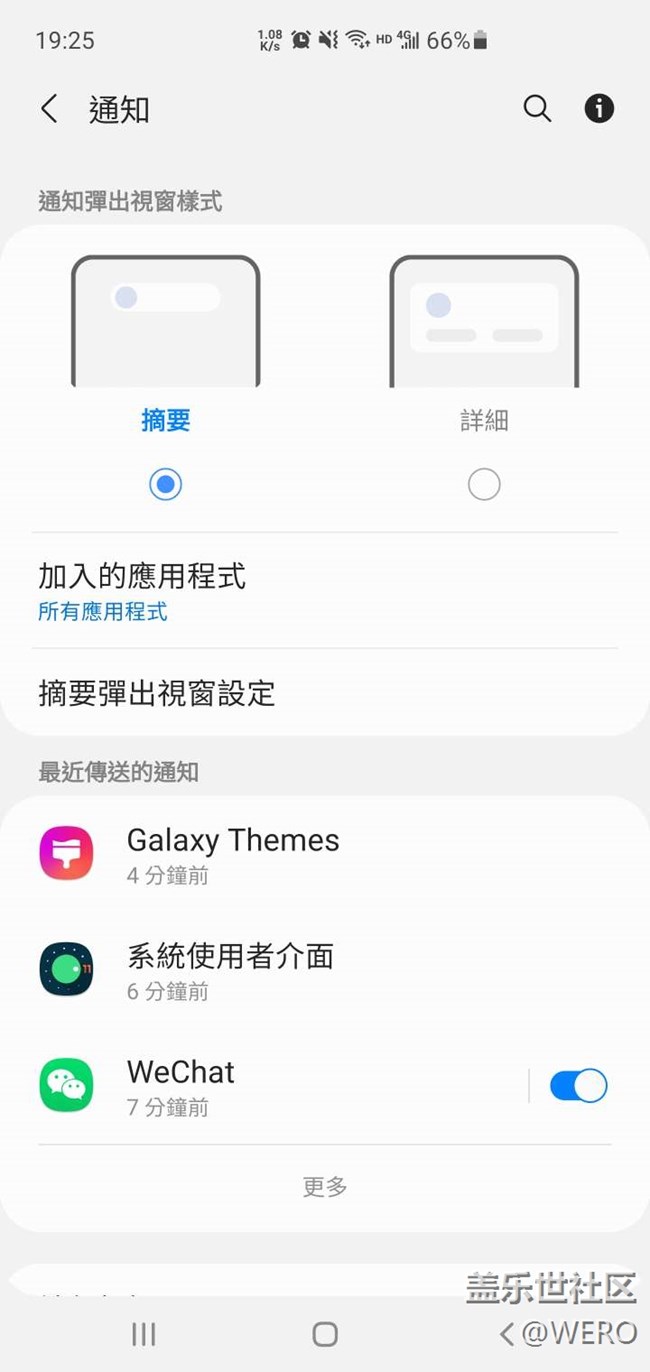Image resolution: width=650 pixels, height=1372 pixels.
Task: Turn off WeChat notifications toggle
Action: coord(578,1086)
